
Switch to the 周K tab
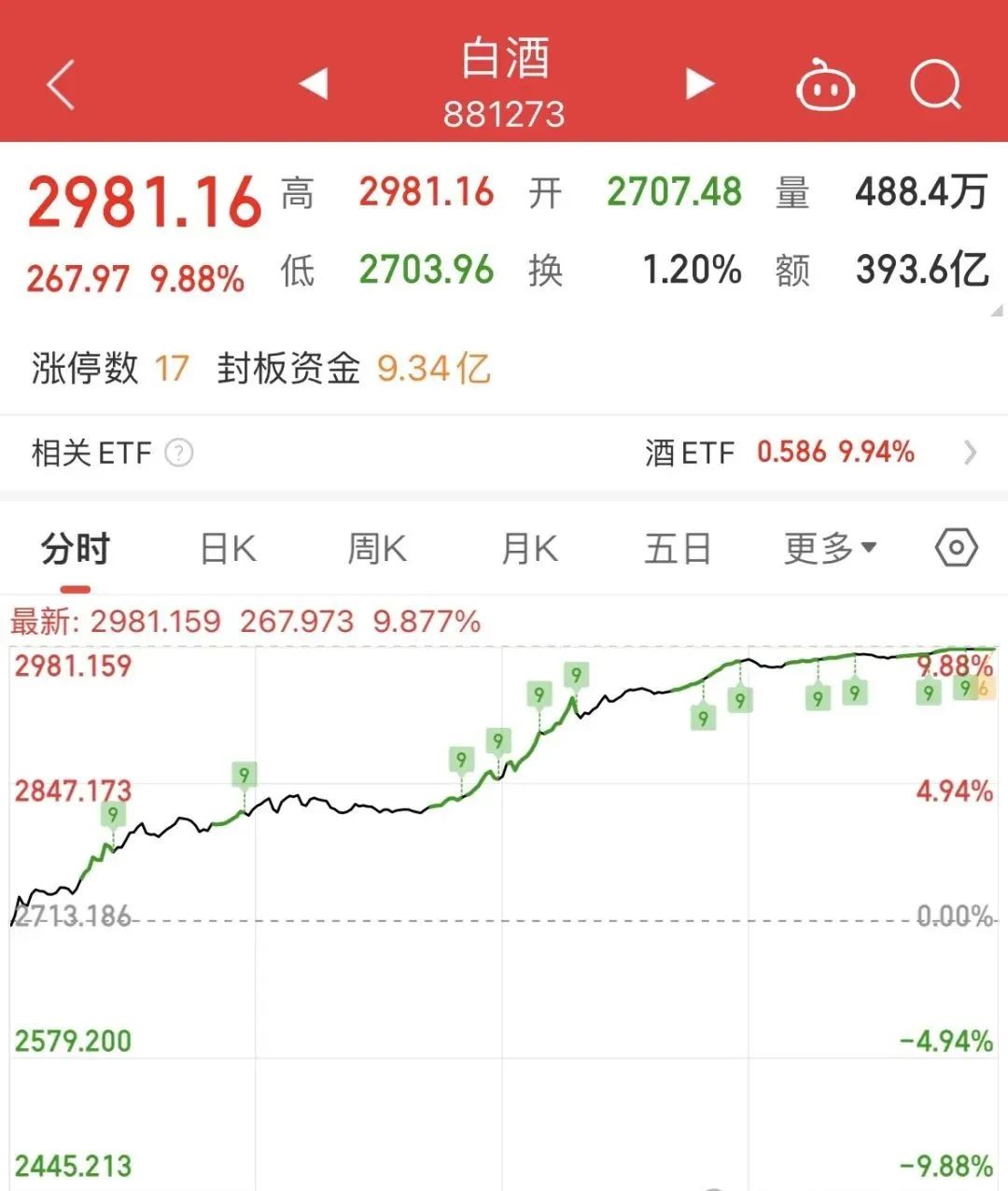tap(375, 549)
